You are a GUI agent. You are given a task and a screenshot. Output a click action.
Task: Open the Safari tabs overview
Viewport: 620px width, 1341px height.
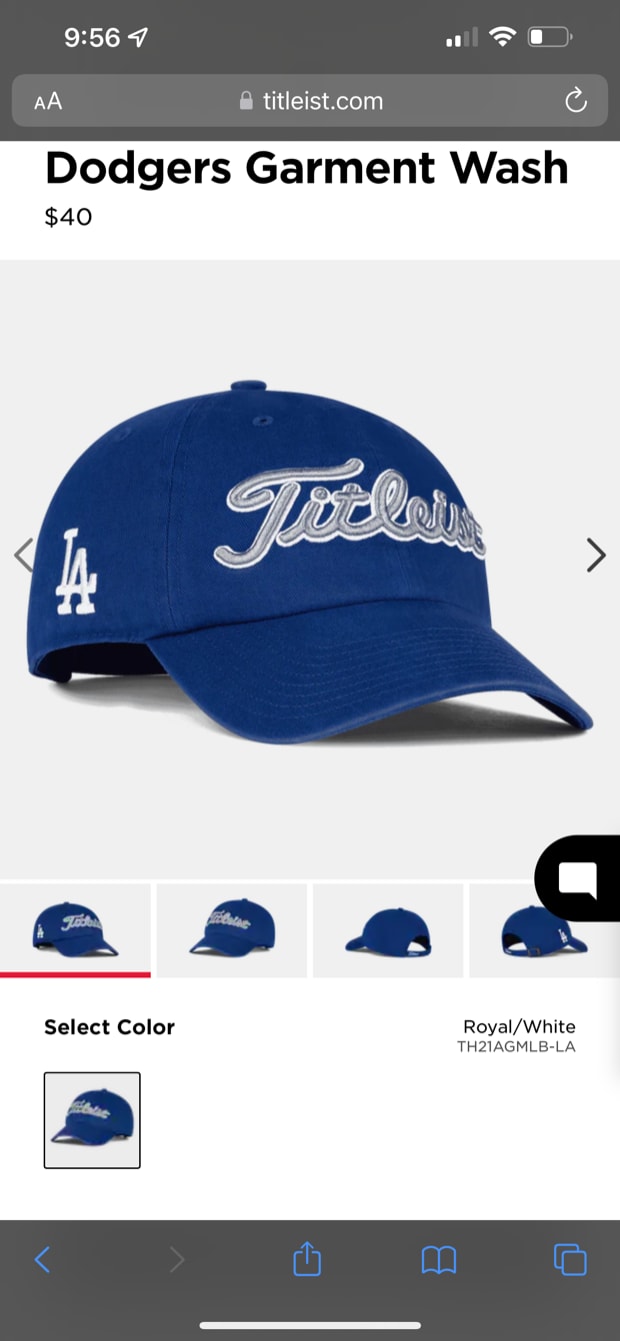[570, 1259]
